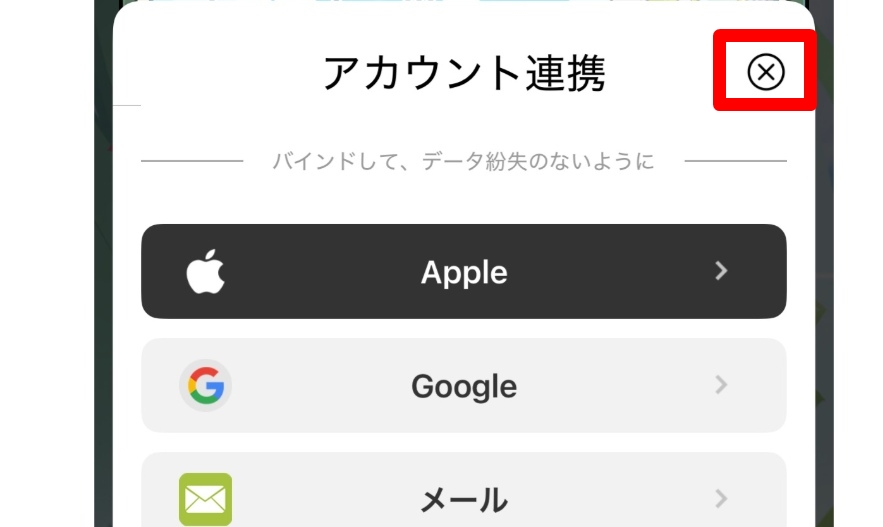
Task: Select メール to link by email
Action: point(463,497)
